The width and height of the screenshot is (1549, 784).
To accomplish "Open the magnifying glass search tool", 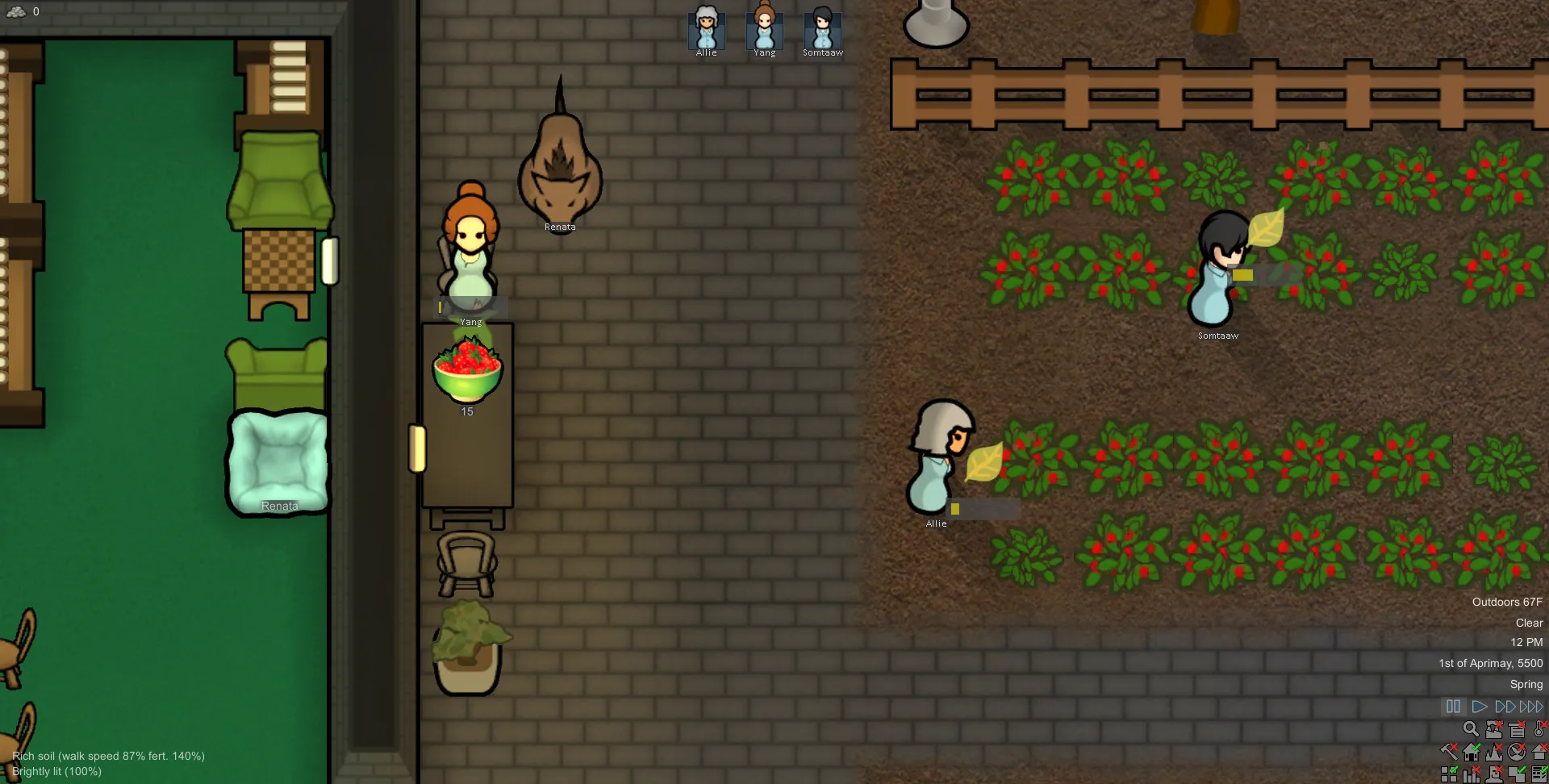I will tap(1471, 728).
